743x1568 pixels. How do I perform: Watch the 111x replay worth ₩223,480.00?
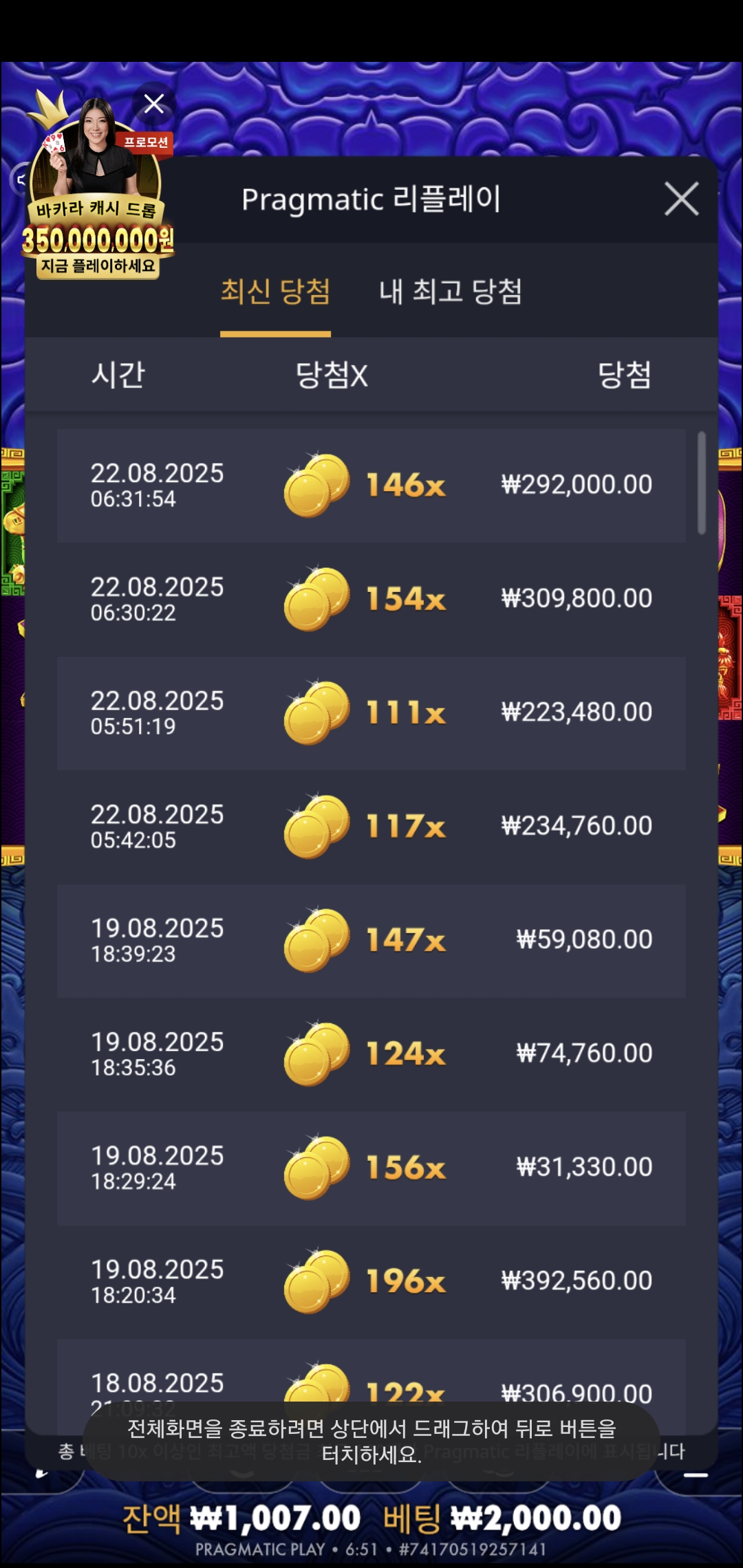[x=371, y=713]
